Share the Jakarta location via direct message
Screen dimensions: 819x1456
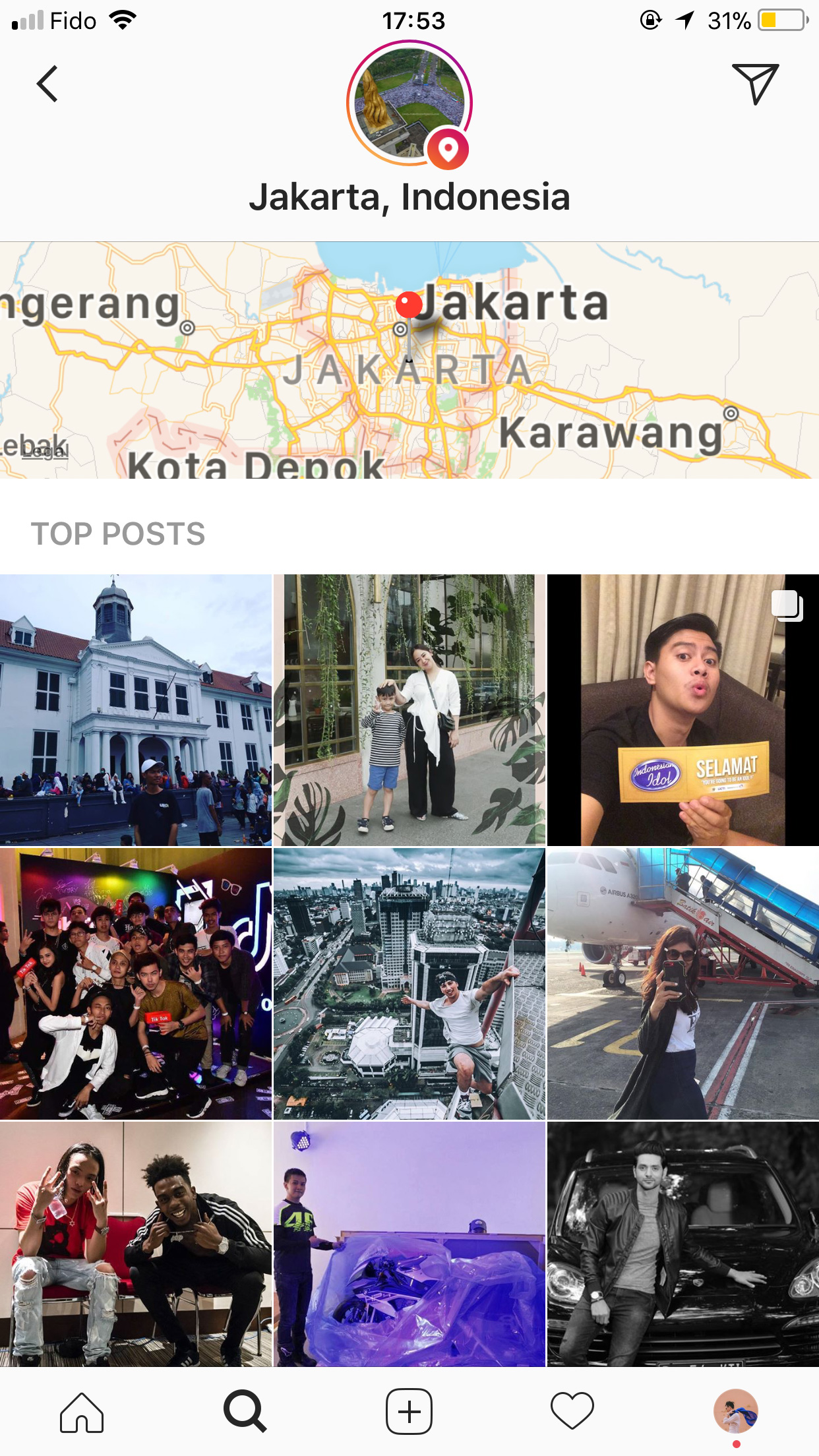click(755, 84)
